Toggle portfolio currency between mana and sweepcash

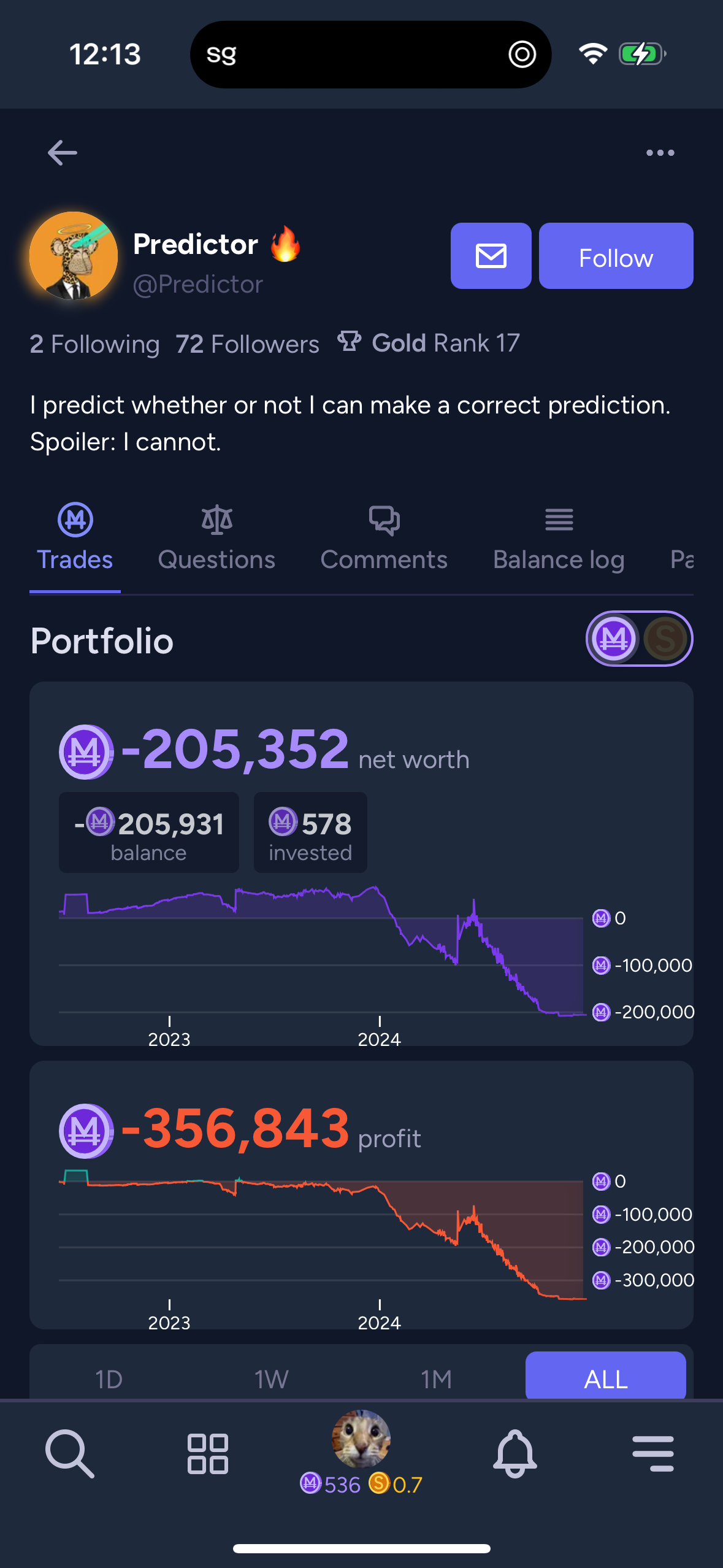click(639, 639)
